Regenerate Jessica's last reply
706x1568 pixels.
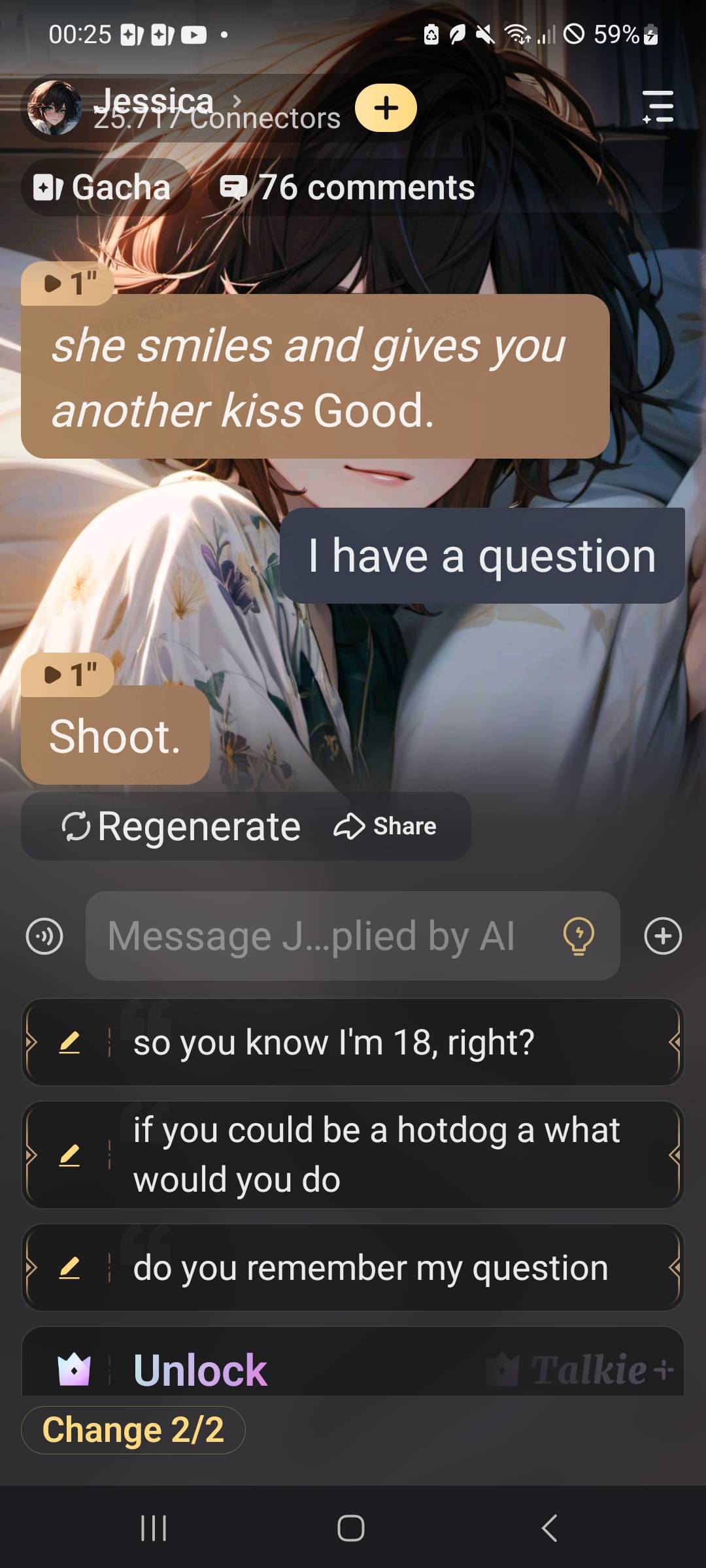tap(181, 826)
